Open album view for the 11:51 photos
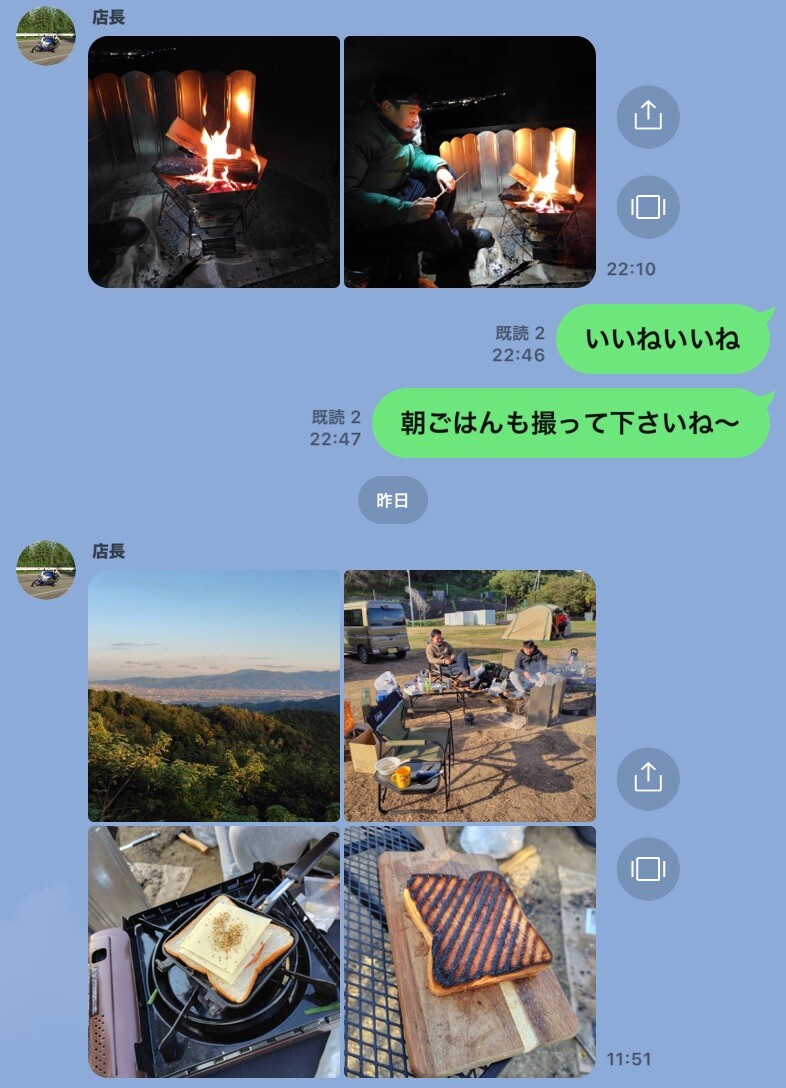 click(648, 868)
